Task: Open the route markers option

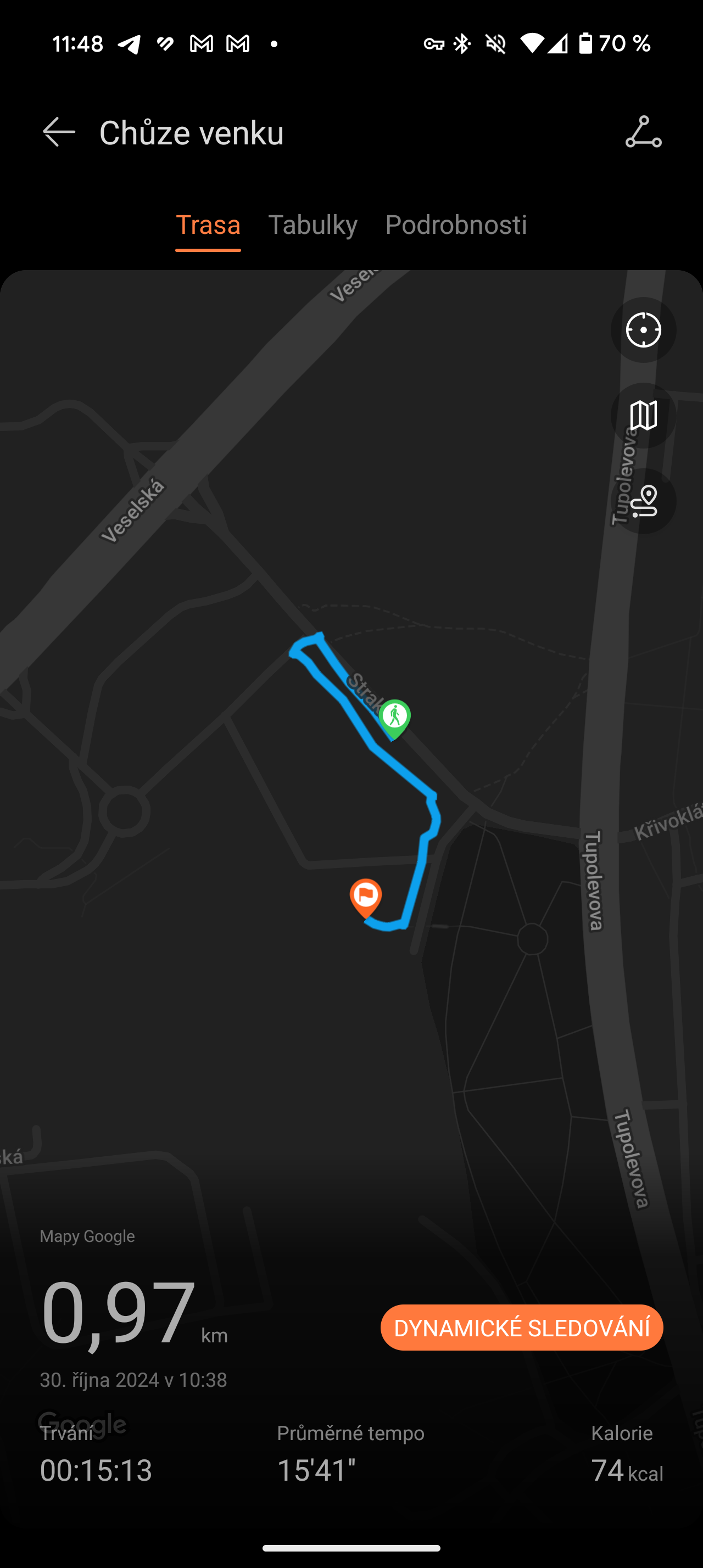Action: (643, 502)
